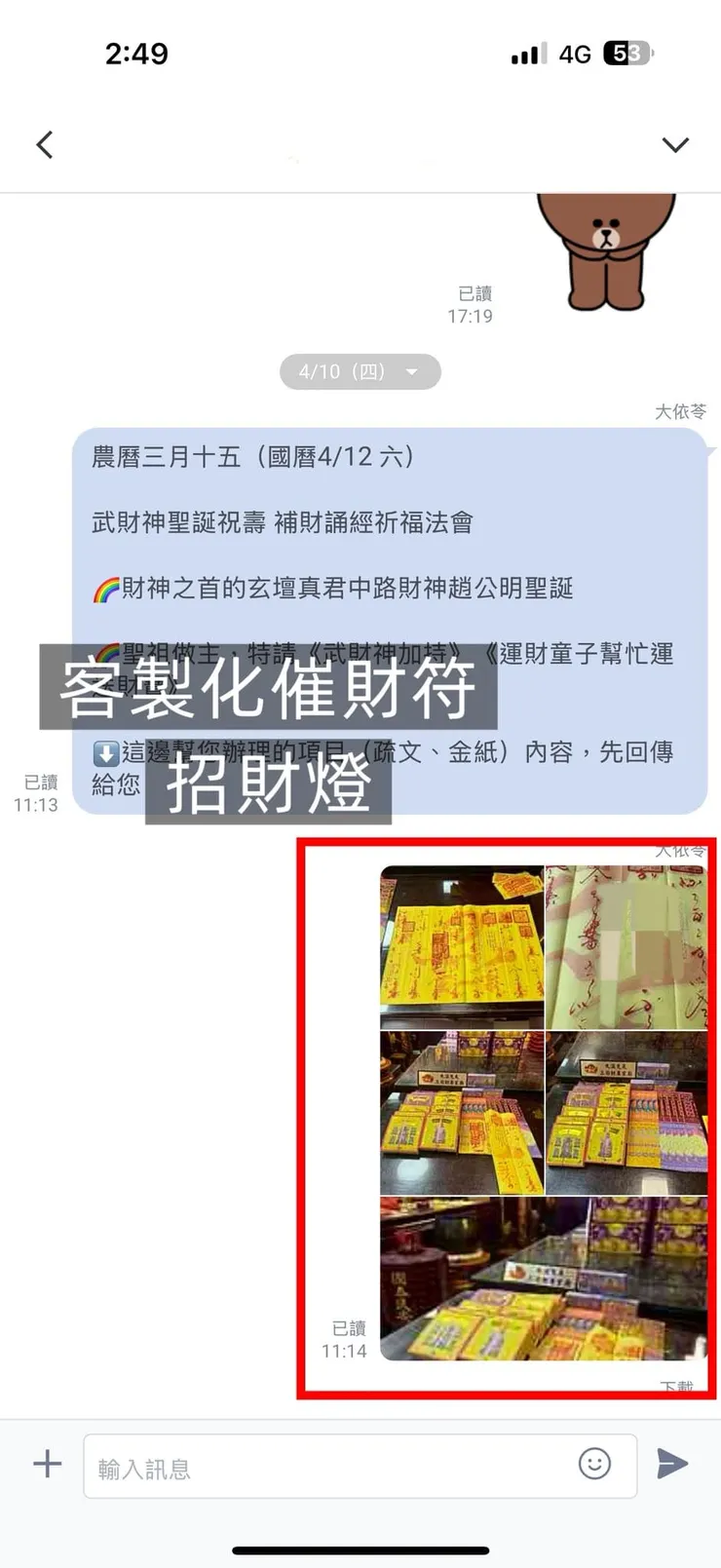Tap the 2:49 clock in the status bar

point(137,54)
